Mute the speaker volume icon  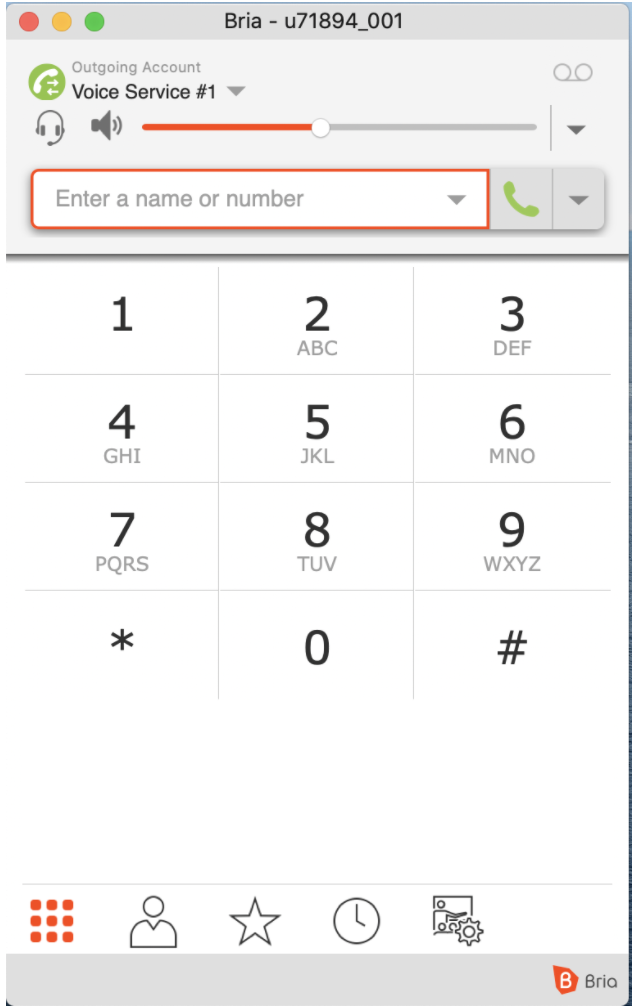point(106,127)
